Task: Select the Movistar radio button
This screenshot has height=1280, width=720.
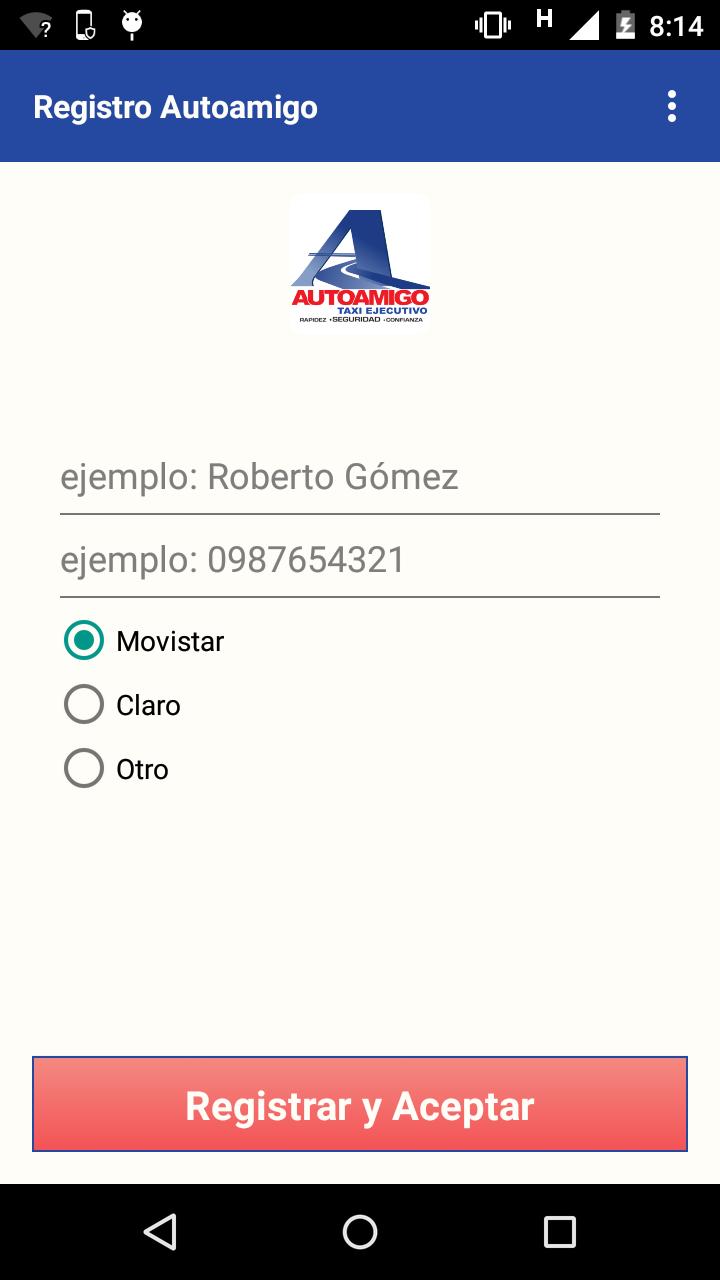Action: (x=84, y=641)
